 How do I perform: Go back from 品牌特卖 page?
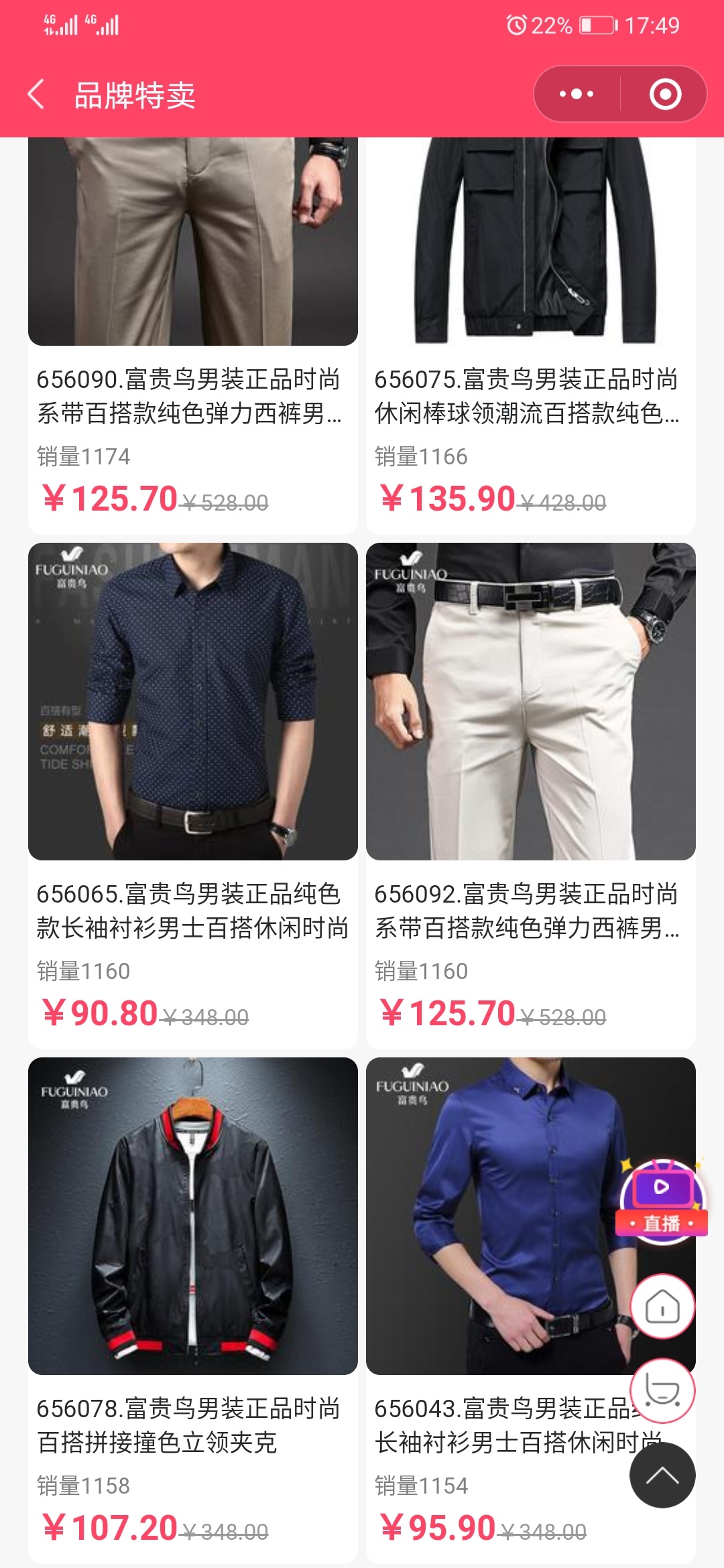tap(37, 94)
